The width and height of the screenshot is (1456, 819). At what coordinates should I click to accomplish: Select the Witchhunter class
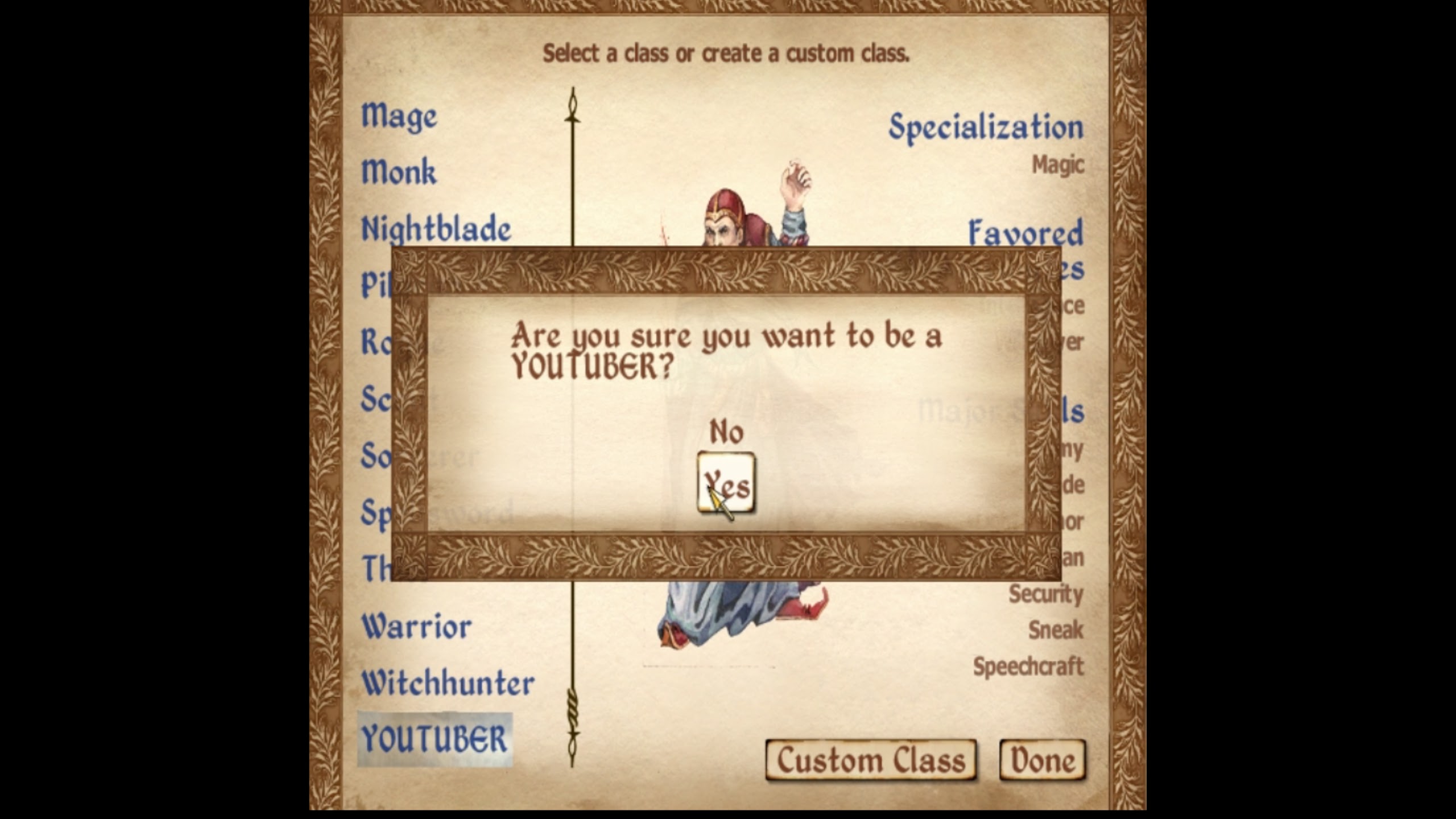448,683
